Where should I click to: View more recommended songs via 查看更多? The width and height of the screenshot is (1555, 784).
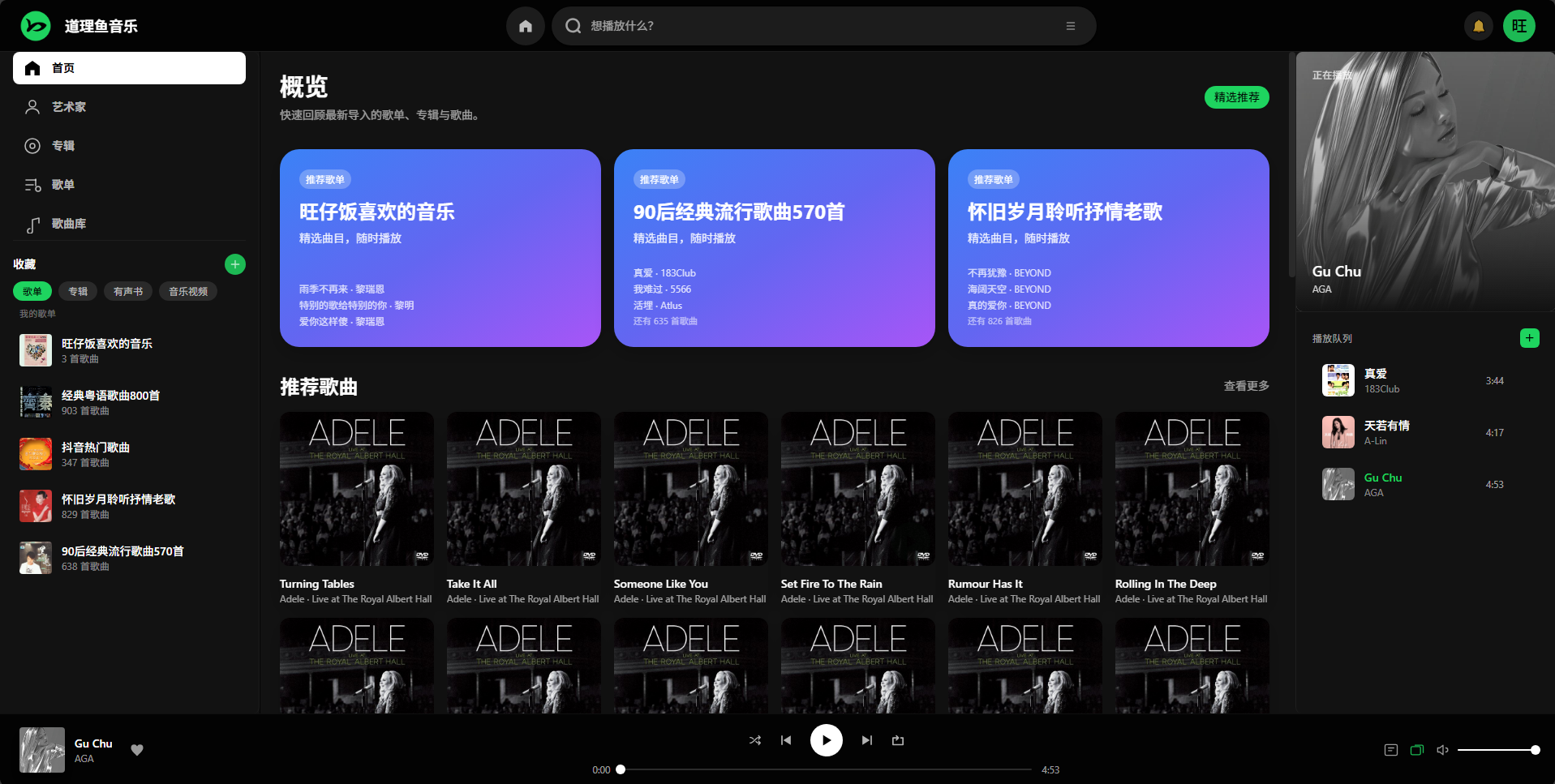click(x=1246, y=386)
